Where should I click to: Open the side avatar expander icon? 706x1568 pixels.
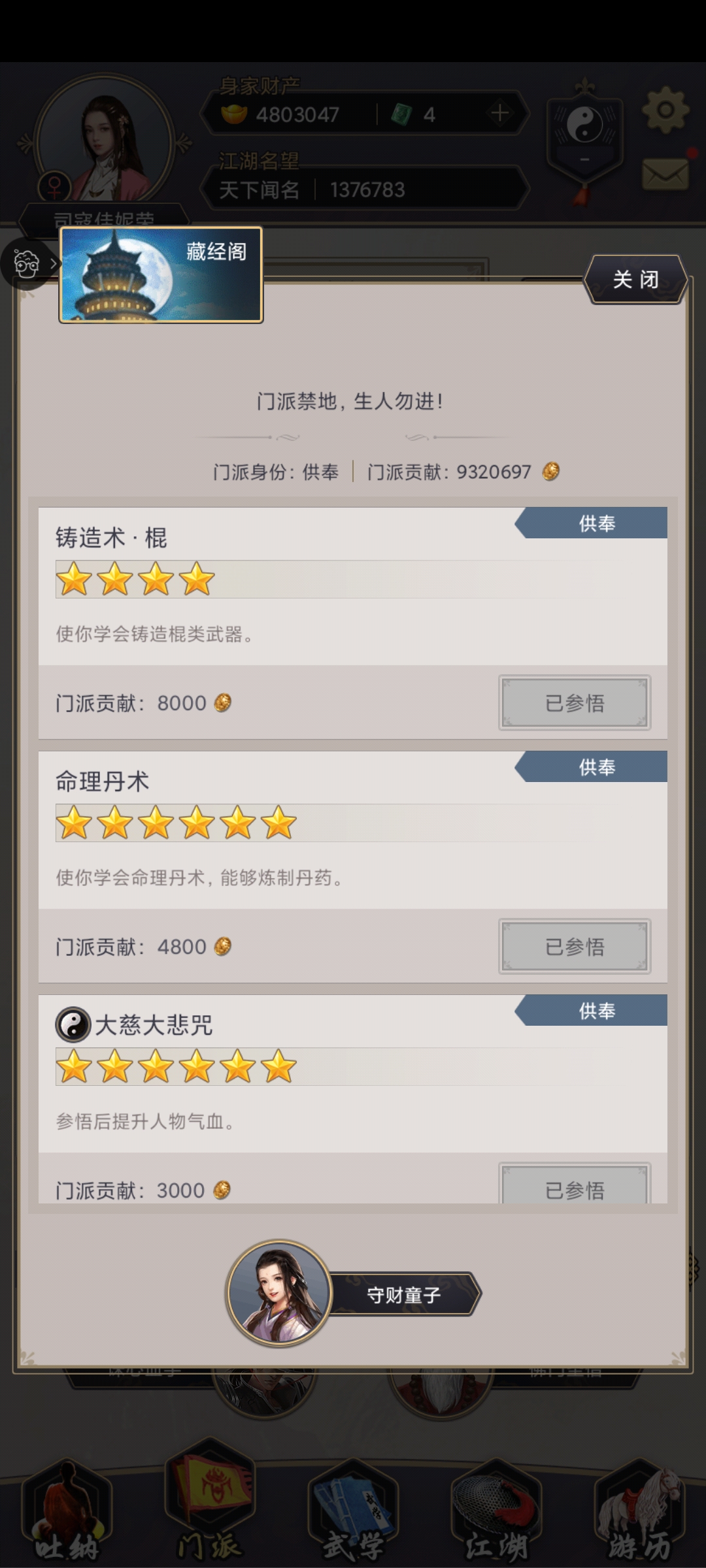tap(29, 264)
